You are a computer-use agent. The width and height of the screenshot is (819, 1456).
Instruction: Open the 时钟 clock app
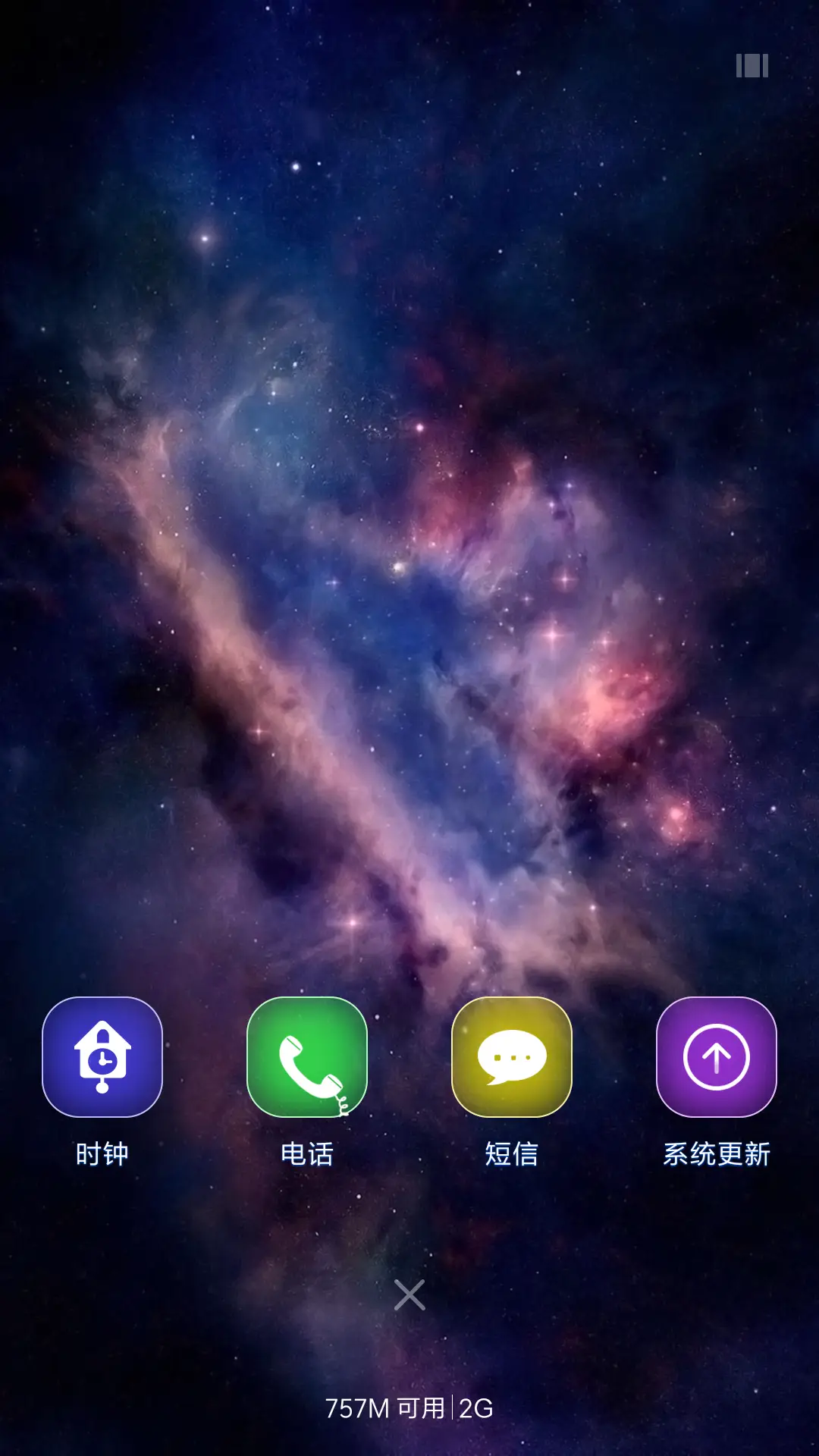pos(102,1056)
